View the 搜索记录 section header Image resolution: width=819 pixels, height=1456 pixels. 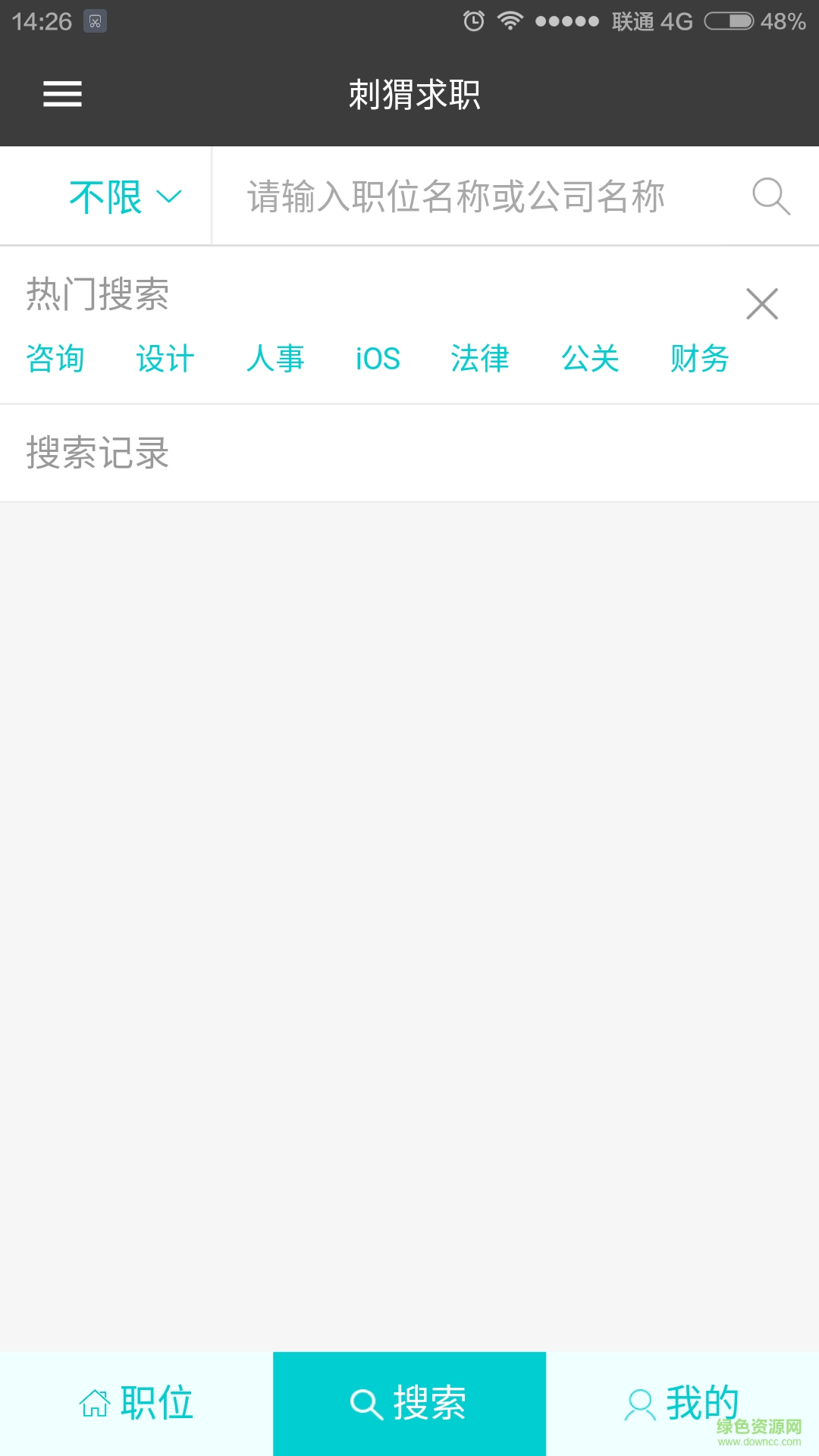pyautogui.click(x=99, y=453)
